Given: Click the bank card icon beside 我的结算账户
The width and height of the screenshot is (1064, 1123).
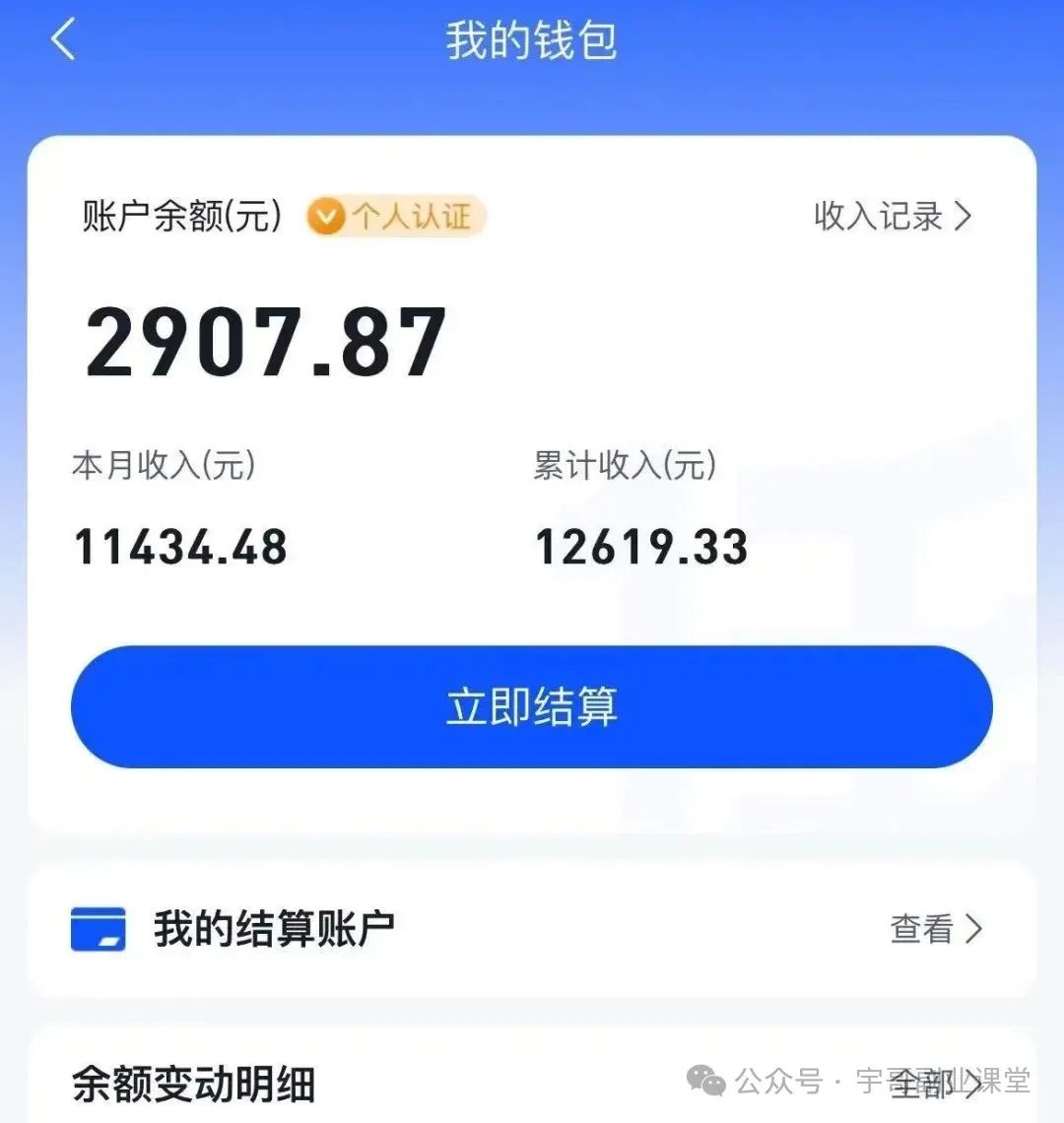Looking at the screenshot, I should click(x=97, y=928).
